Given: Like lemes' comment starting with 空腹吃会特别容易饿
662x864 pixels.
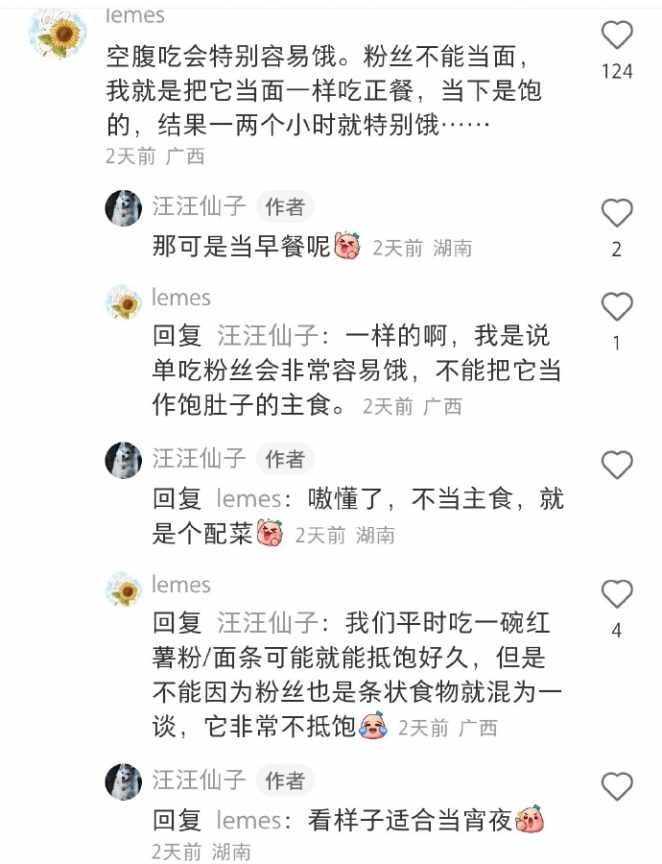Looking at the screenshot, I should [618, 36].
